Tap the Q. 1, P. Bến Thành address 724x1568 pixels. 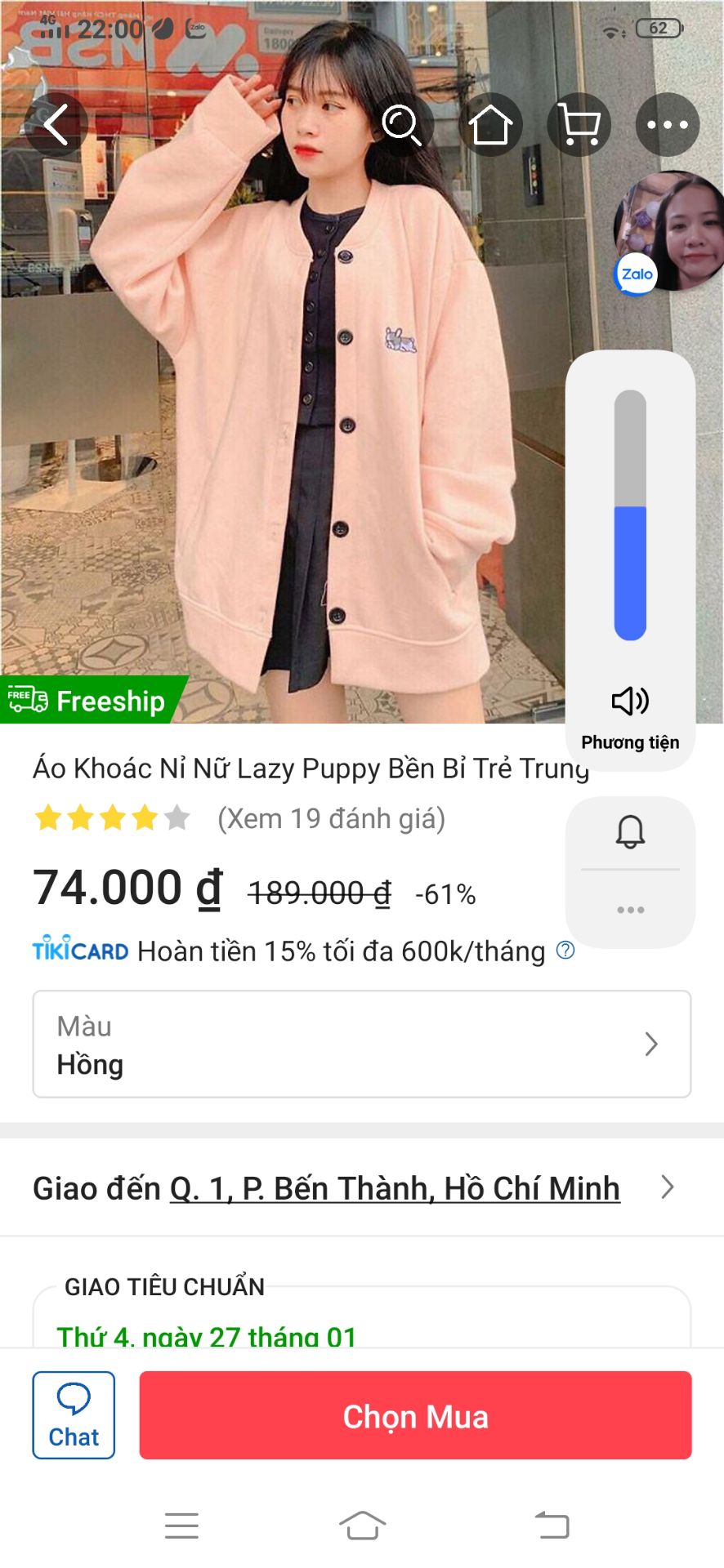[391, 1188]
